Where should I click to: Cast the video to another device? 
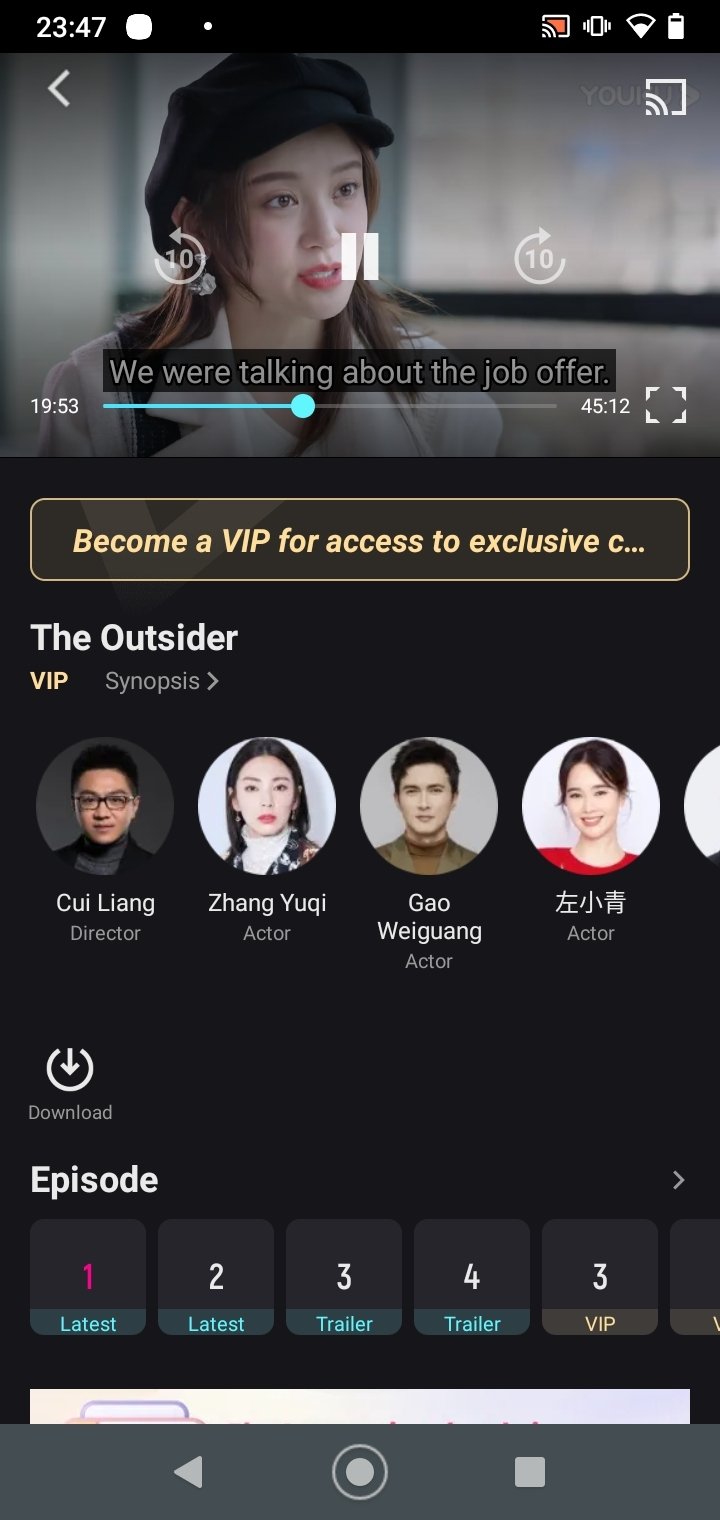point(665,97)
